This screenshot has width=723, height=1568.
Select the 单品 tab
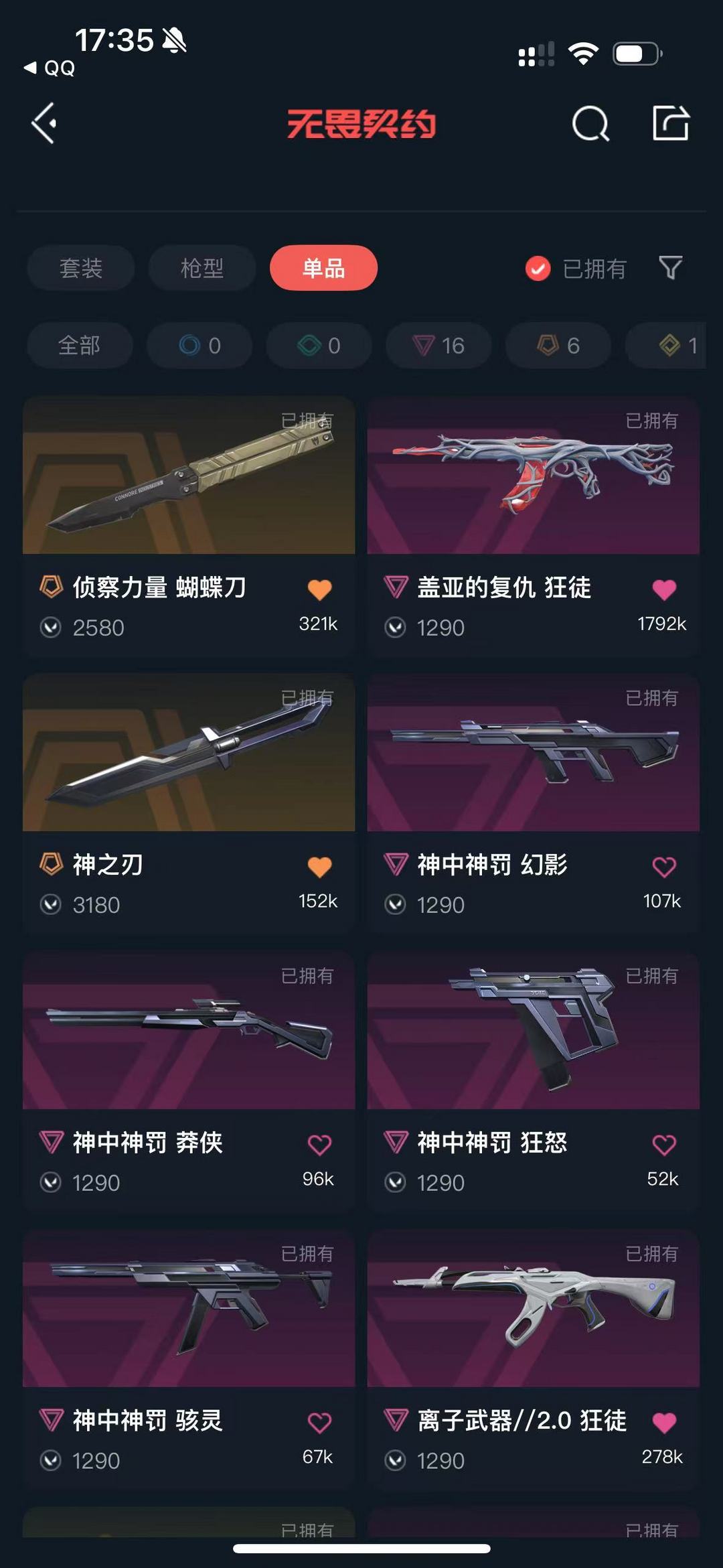click(323, 268)
